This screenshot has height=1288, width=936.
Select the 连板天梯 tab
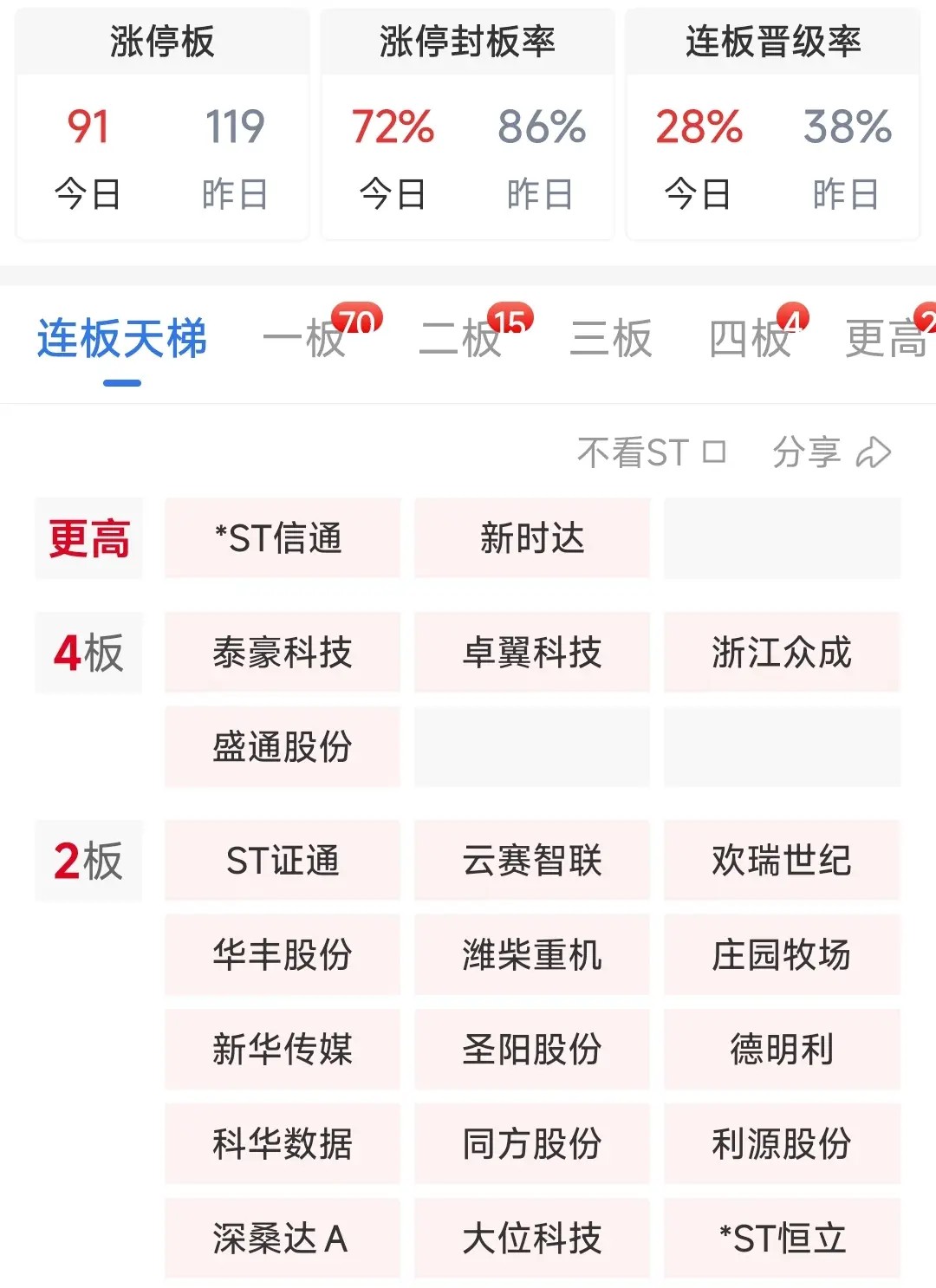pyautogui.click(x=122, y=339)
